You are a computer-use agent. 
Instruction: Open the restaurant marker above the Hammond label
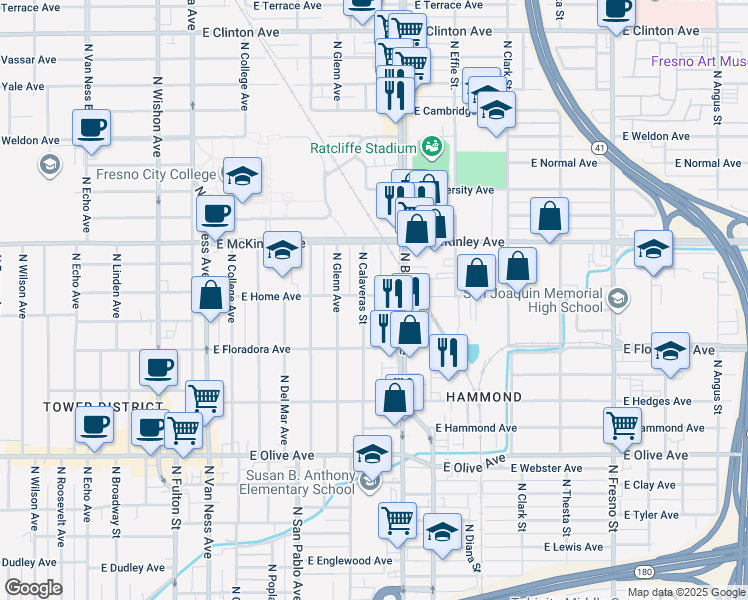448,357
